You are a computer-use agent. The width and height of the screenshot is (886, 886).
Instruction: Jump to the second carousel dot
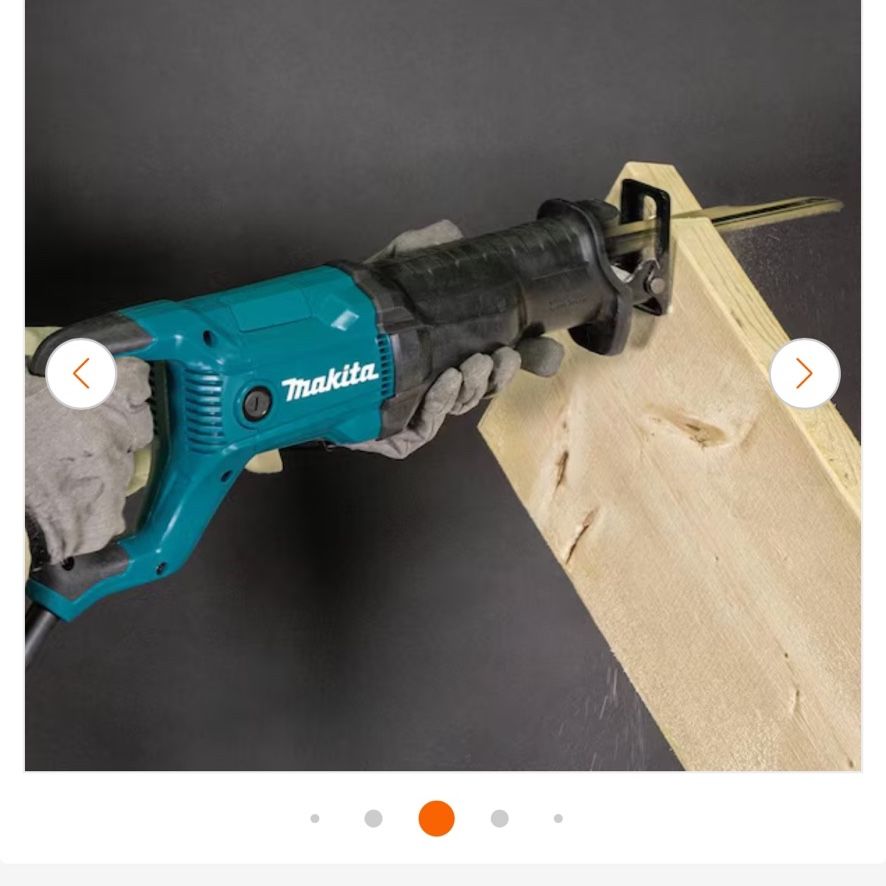point(373,818)
